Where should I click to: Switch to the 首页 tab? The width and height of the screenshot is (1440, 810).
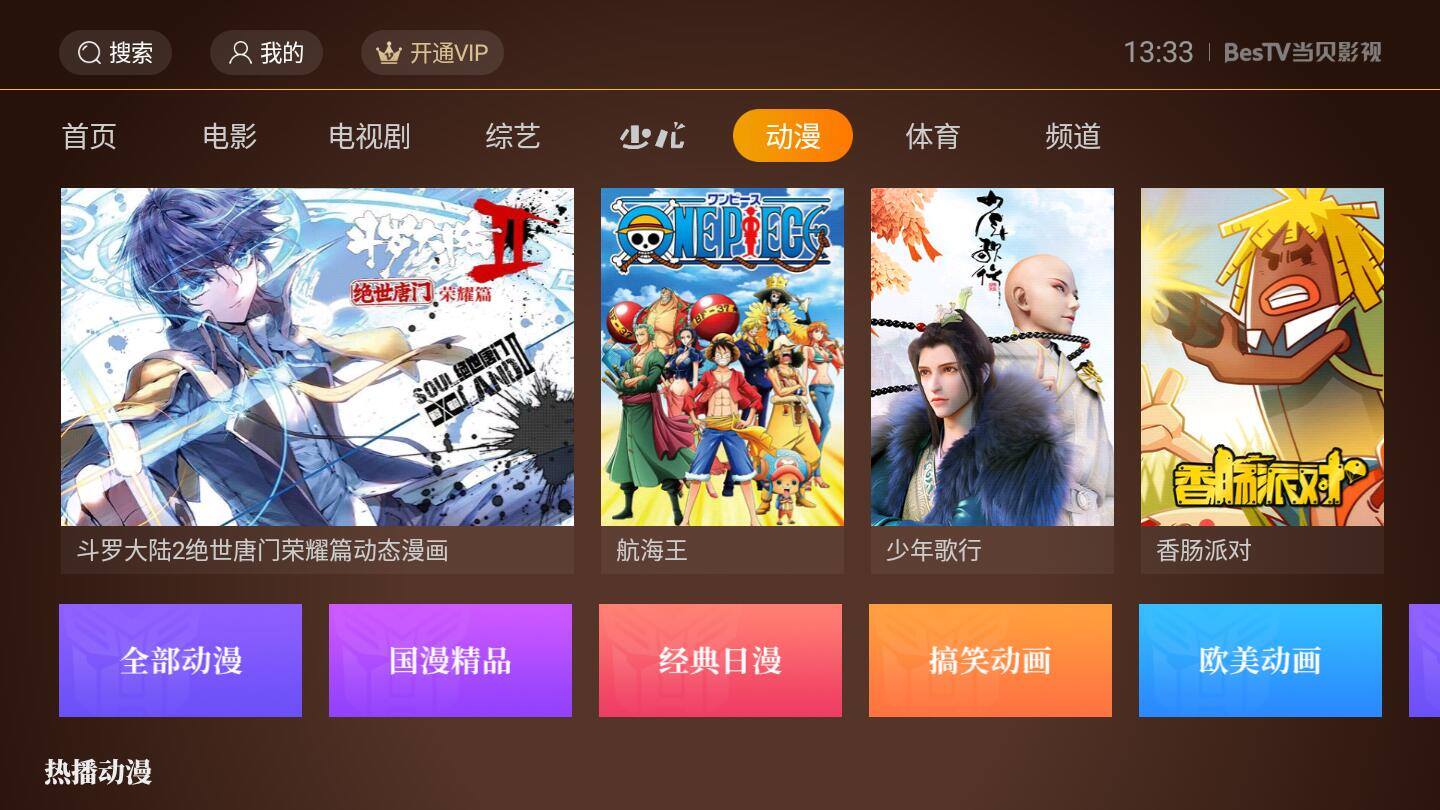(x=89, y=136)
